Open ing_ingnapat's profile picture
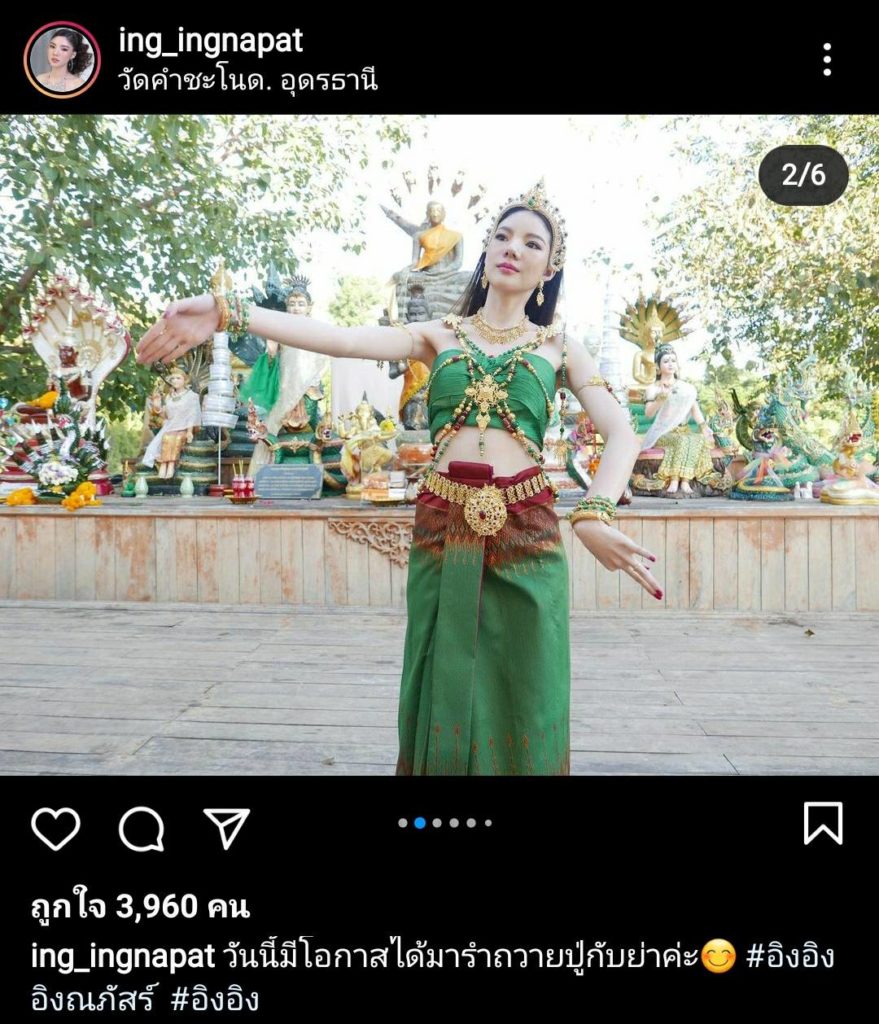Screen dimensions: 879x1024 tap(62, 59)
